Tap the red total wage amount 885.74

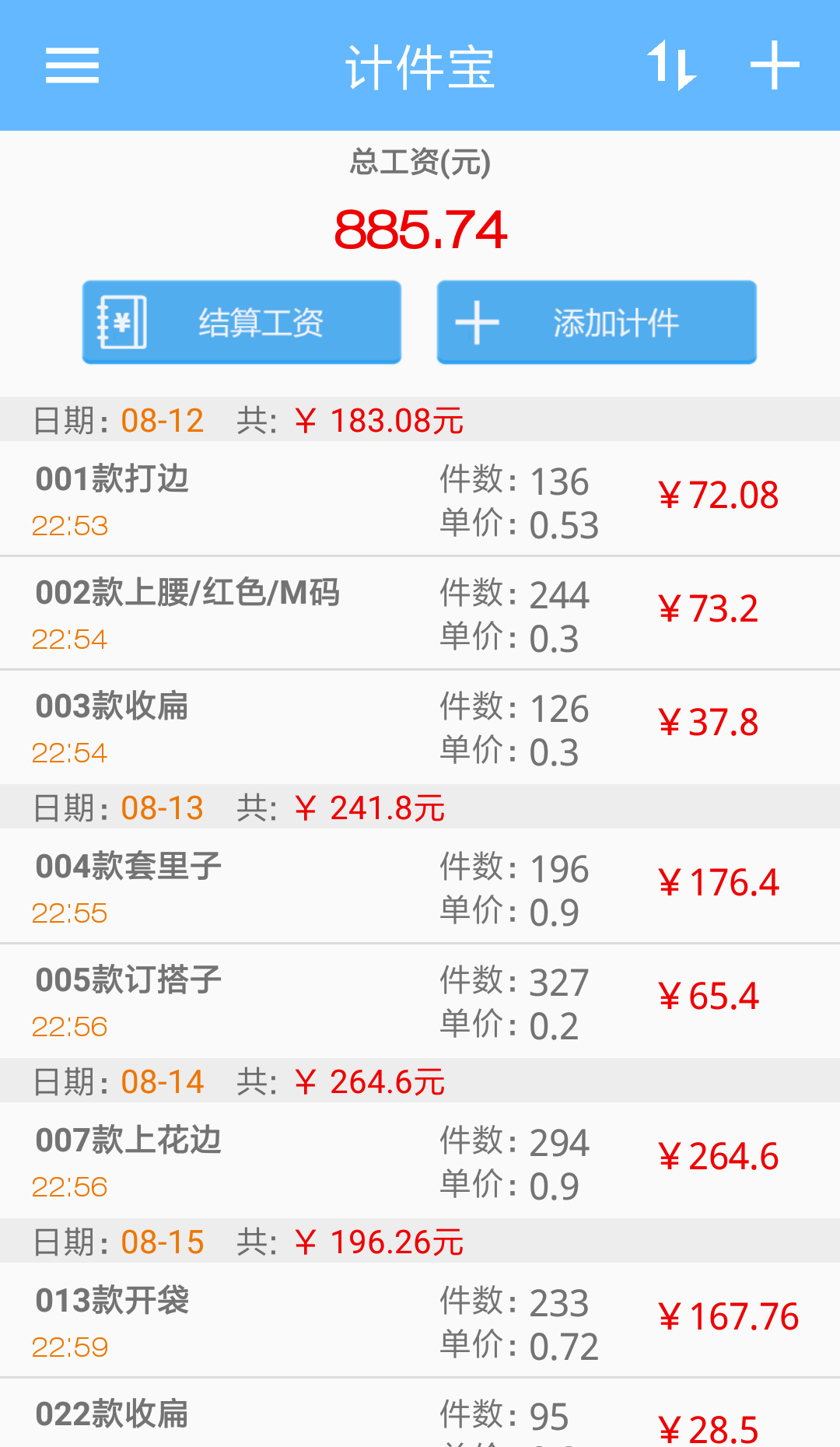pos(420,229)
